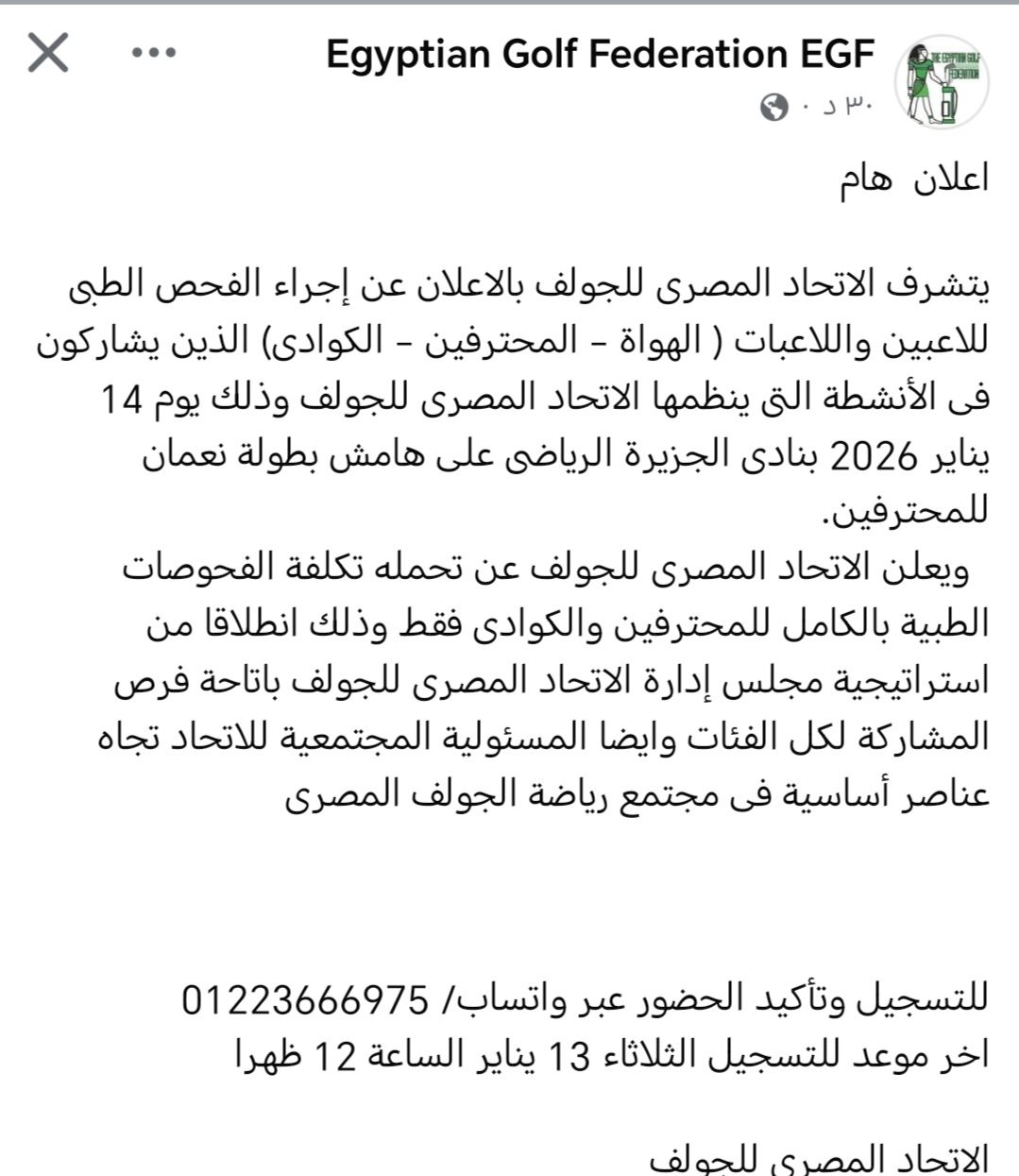Select the green 'THE EGYPTIAN GOLF FEDERATION' logo text
This screenshot has width=1019, height=1176.
coord(957,64)
